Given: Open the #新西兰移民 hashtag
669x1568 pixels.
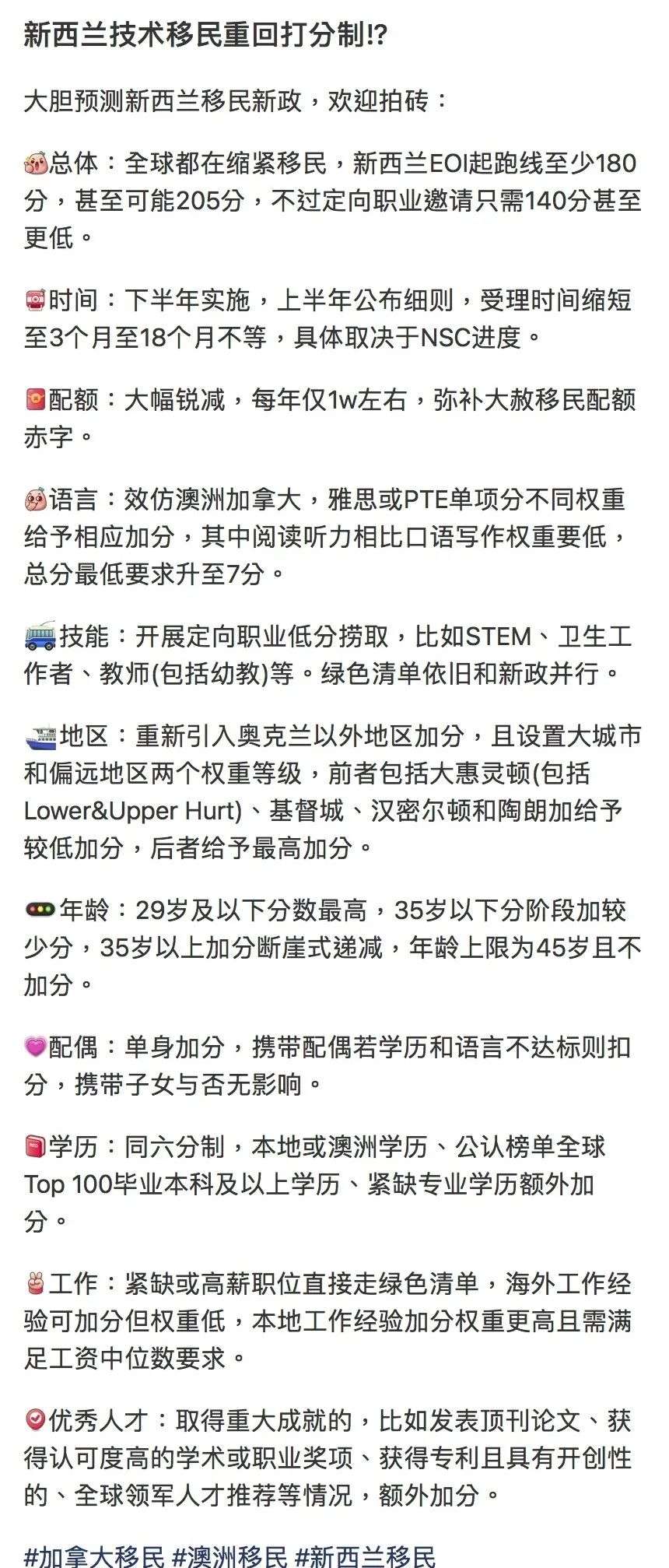Looking at the screenshot, I should [x=366, y=1553].
